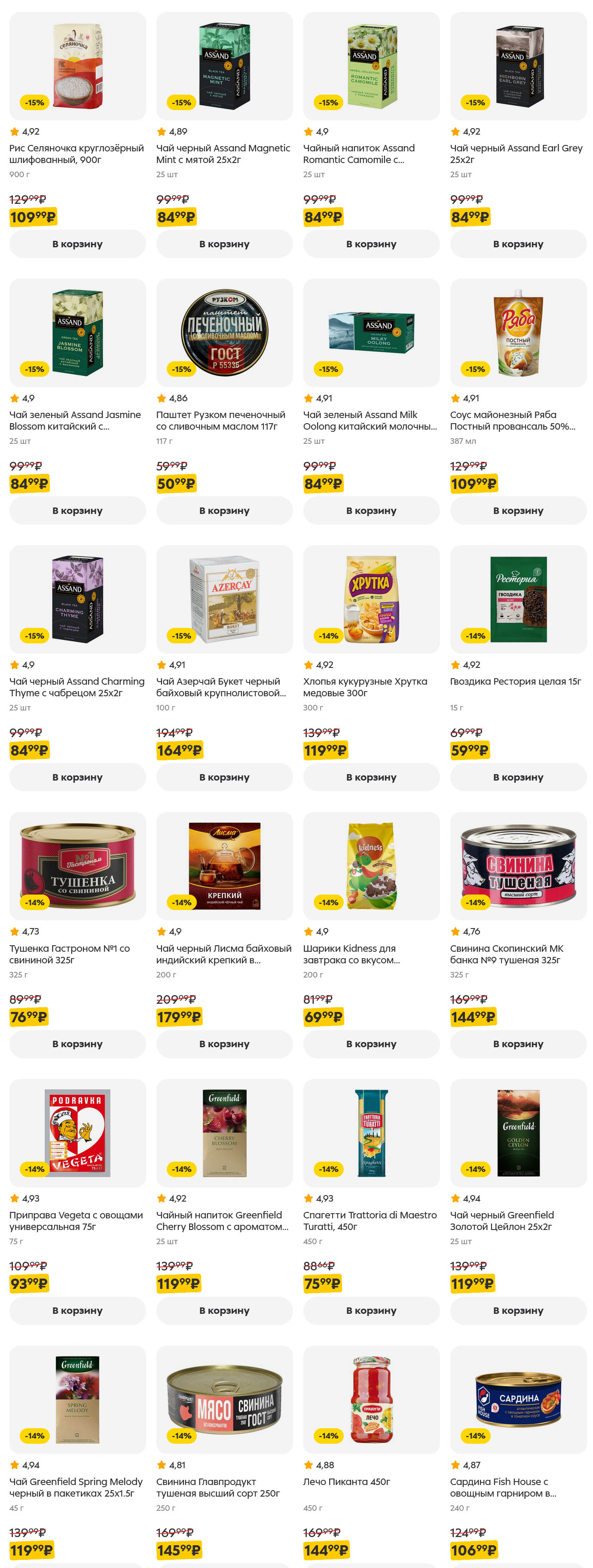This screenshot has height=1568, width=593.
Task: Open Сардина Fish House product card
Action: (x=517, y=1399)
